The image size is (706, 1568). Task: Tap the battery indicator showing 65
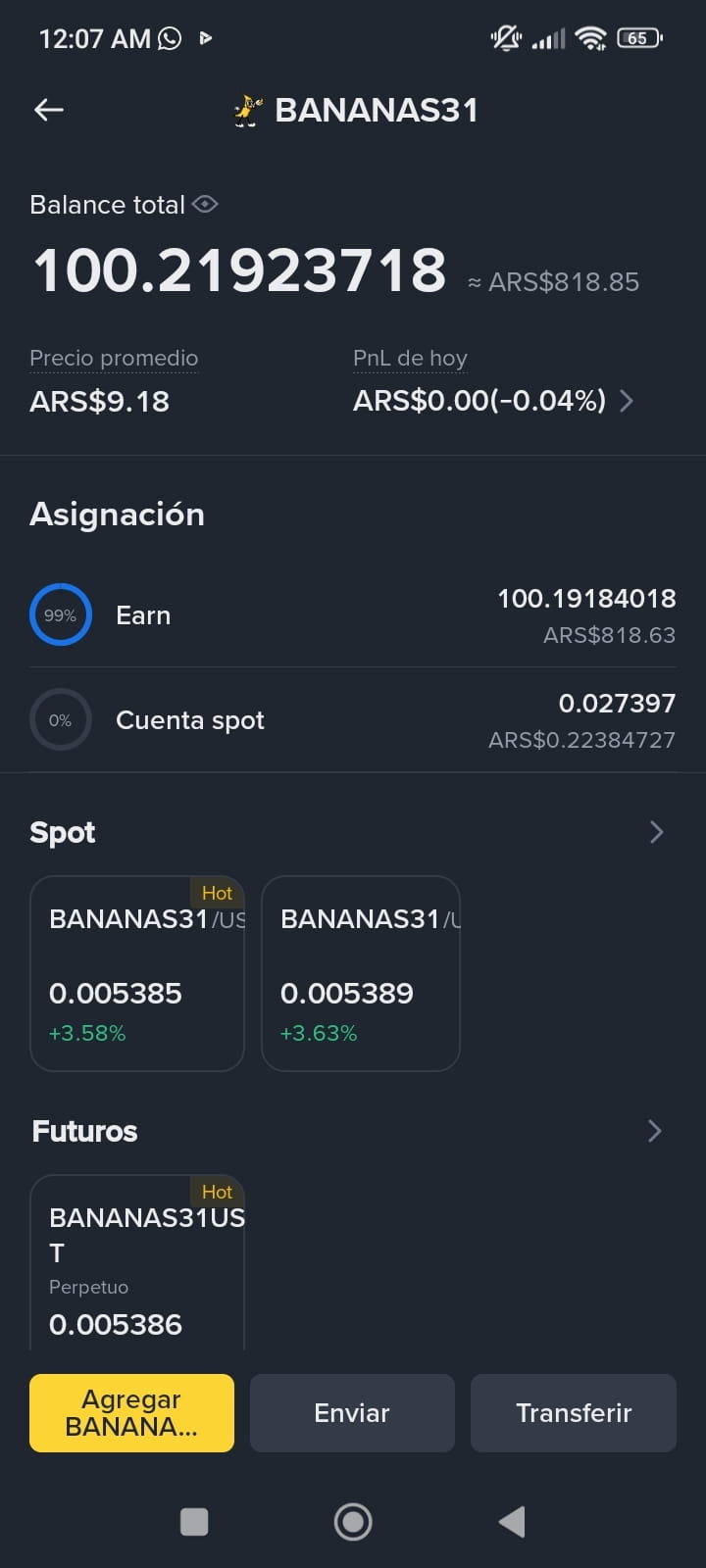(x=639, y=37)
